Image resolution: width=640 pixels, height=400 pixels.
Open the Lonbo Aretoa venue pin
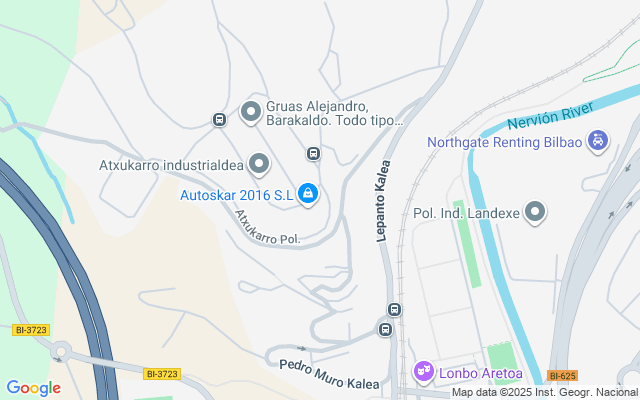[x=424, y=373]
